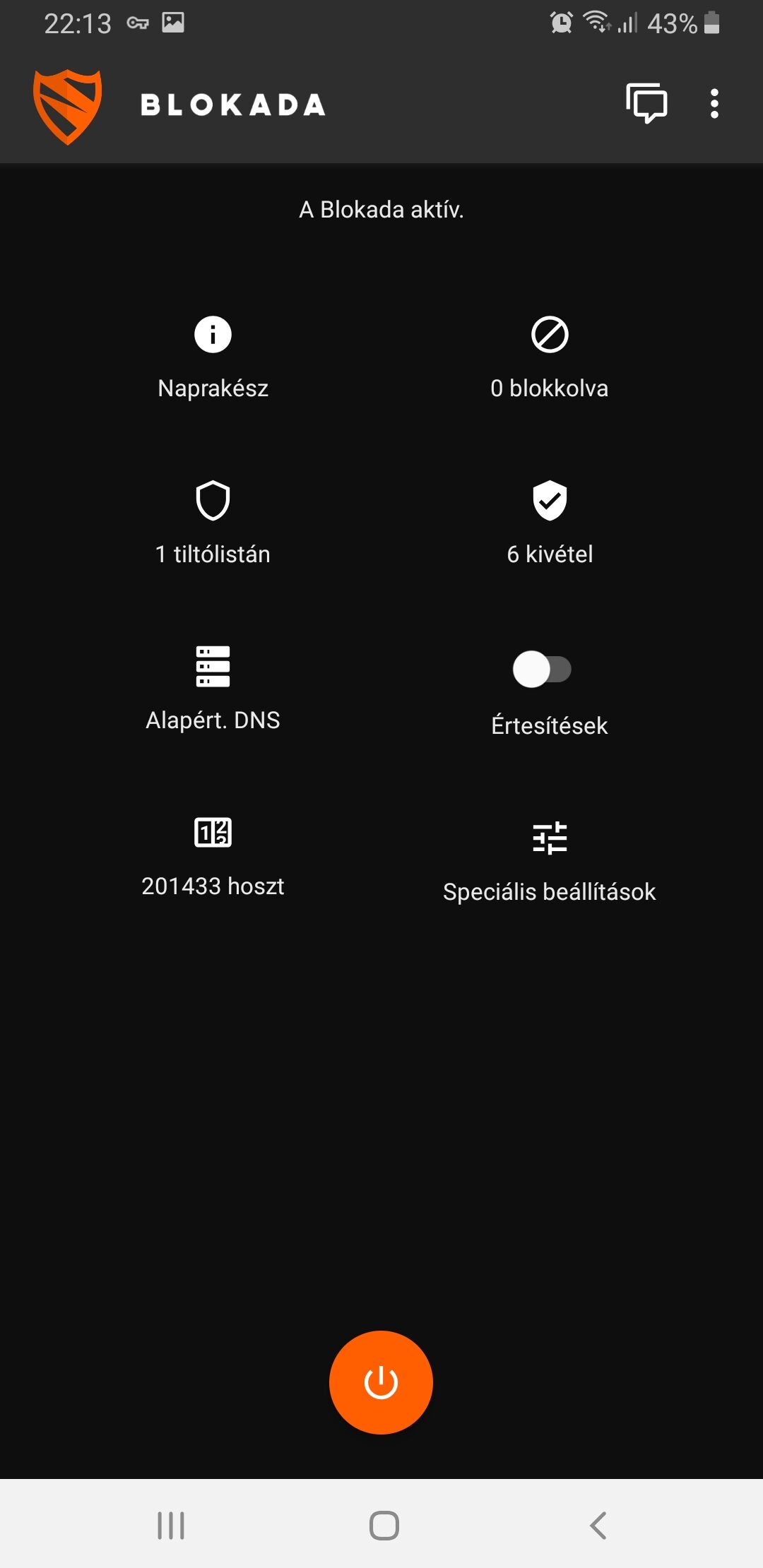This screenshot has width=763, height=1568.
Task: Open the Alapért. DNS settings
Action: click(x=213, y=689)
